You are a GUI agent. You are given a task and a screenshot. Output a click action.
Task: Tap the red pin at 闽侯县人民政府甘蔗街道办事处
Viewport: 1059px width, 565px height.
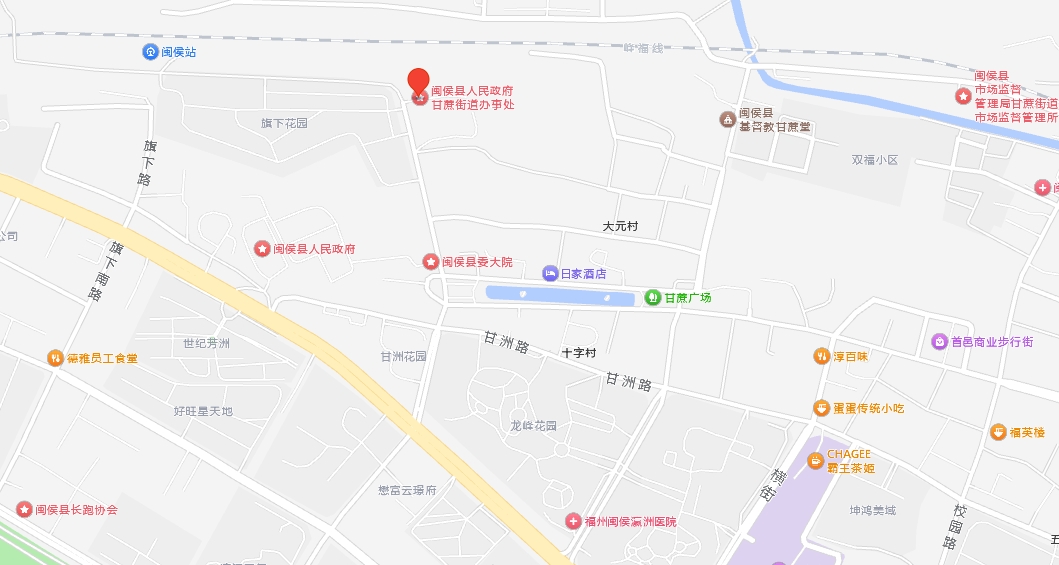(x=419, y=82)
